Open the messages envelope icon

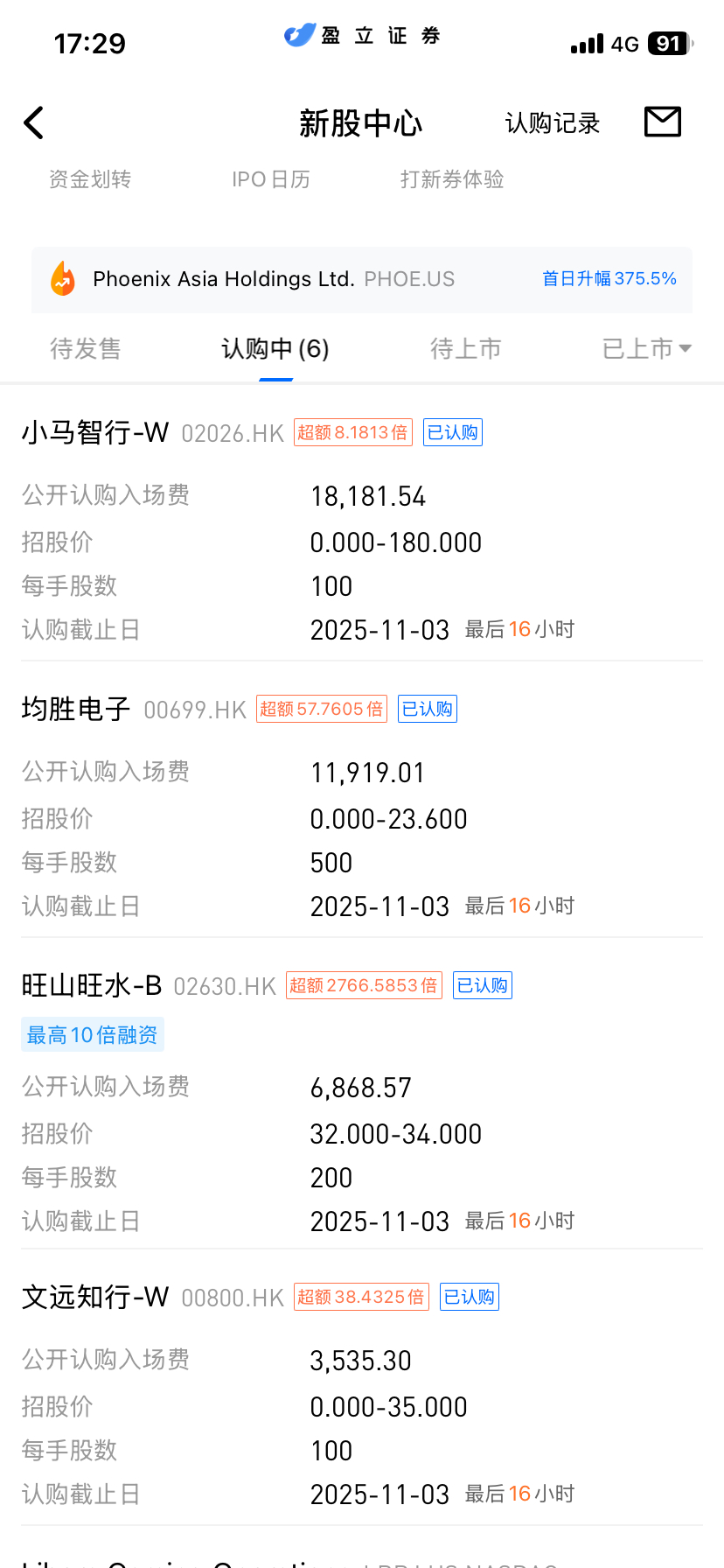click(x=662, y=122)
